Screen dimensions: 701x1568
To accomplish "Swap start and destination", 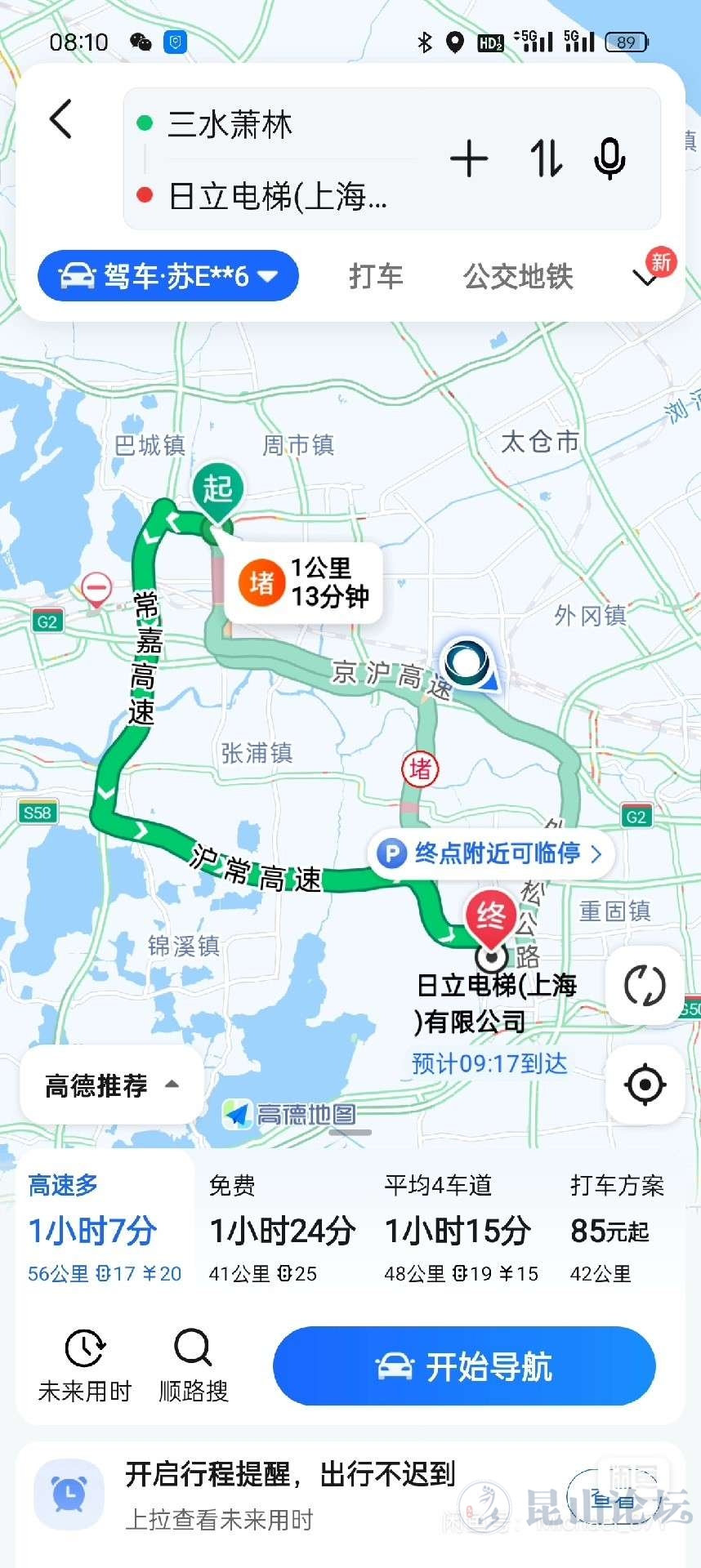I will tap(545, 158).
